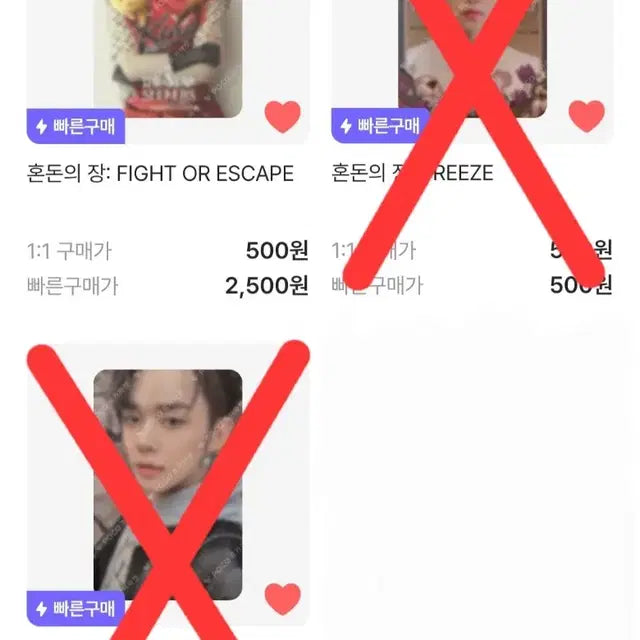Remove the heart on the FIGHT OR ESCAPE card
640x640 pixels.
[283, 117]
